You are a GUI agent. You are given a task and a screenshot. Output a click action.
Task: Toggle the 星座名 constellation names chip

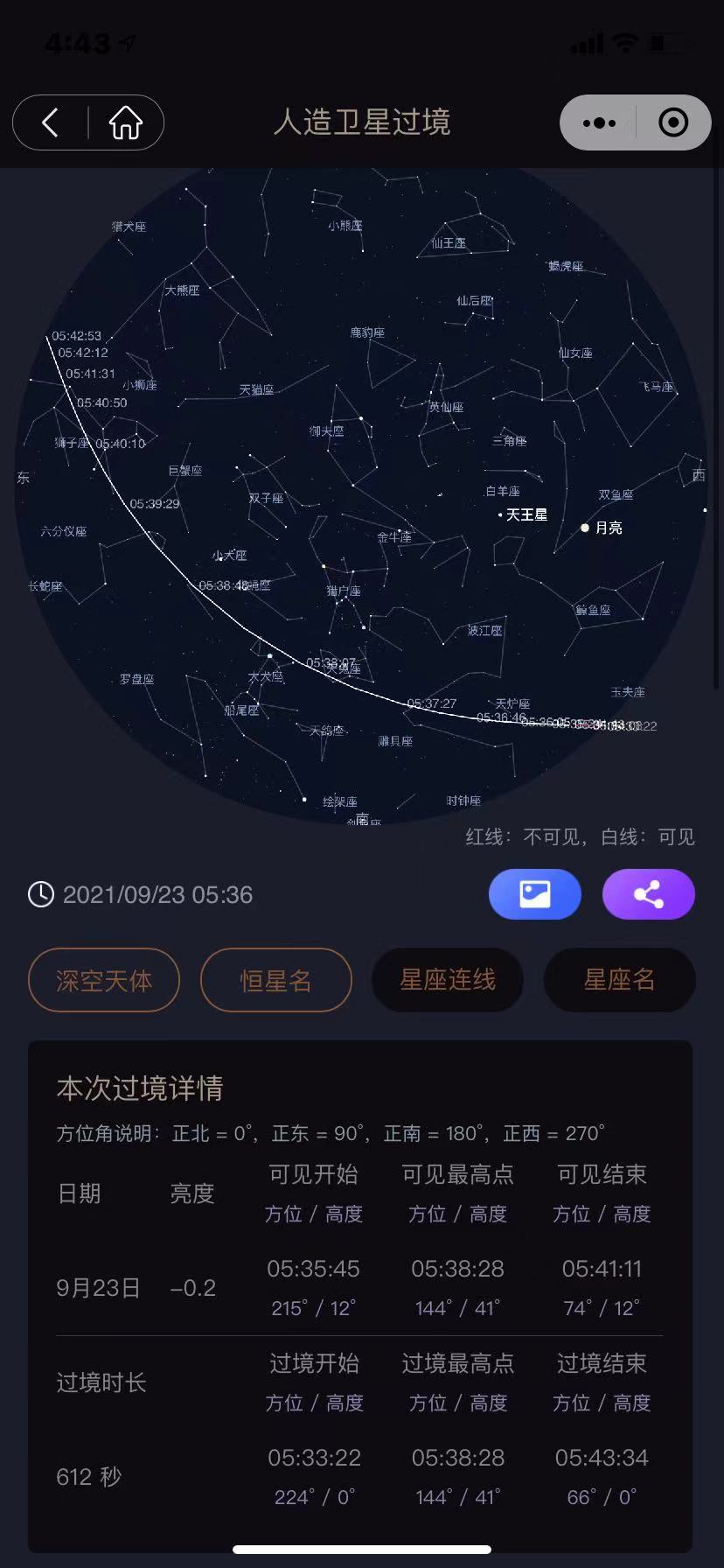click(x=619, y=980)
